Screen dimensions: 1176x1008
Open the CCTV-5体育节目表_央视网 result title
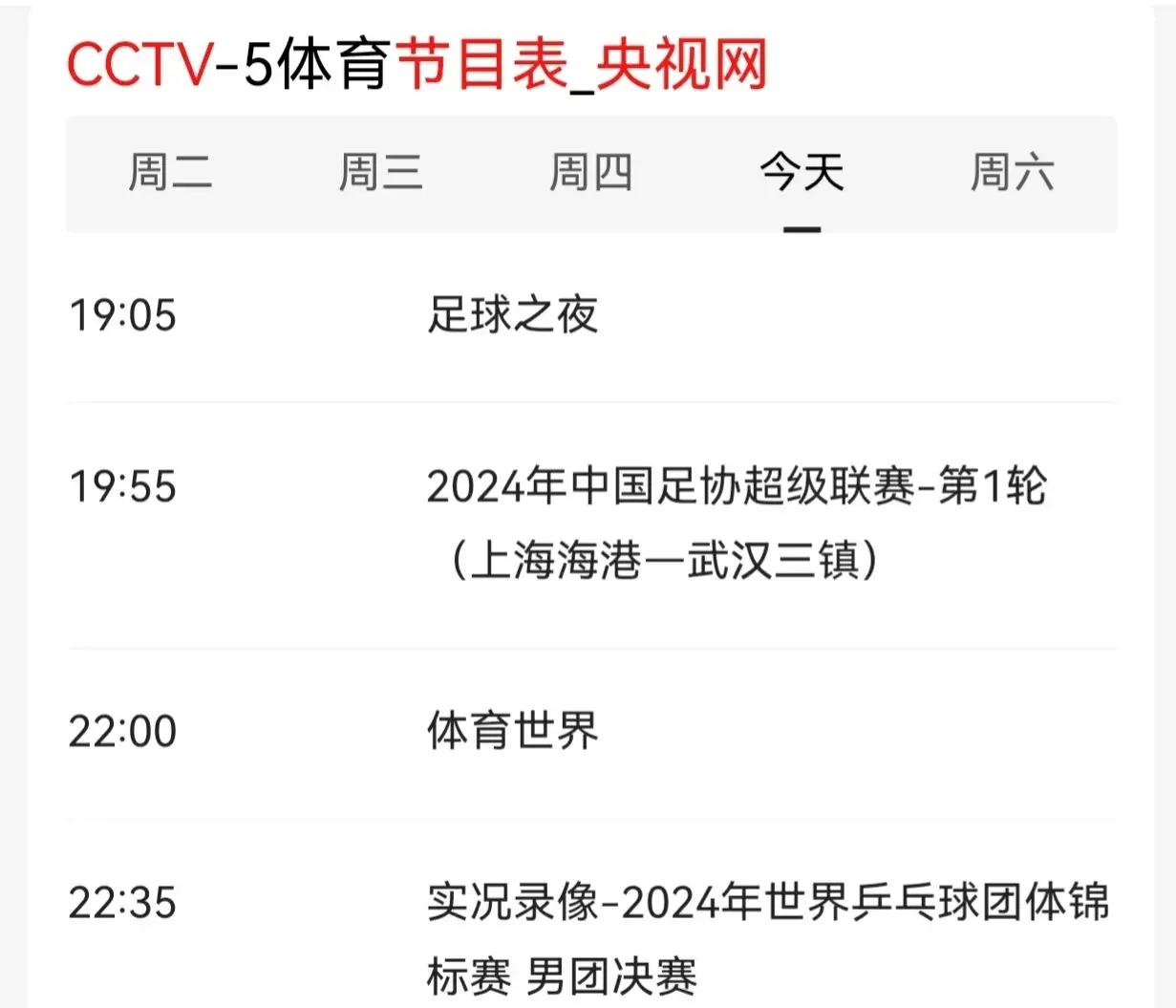(x=417, y=65)
